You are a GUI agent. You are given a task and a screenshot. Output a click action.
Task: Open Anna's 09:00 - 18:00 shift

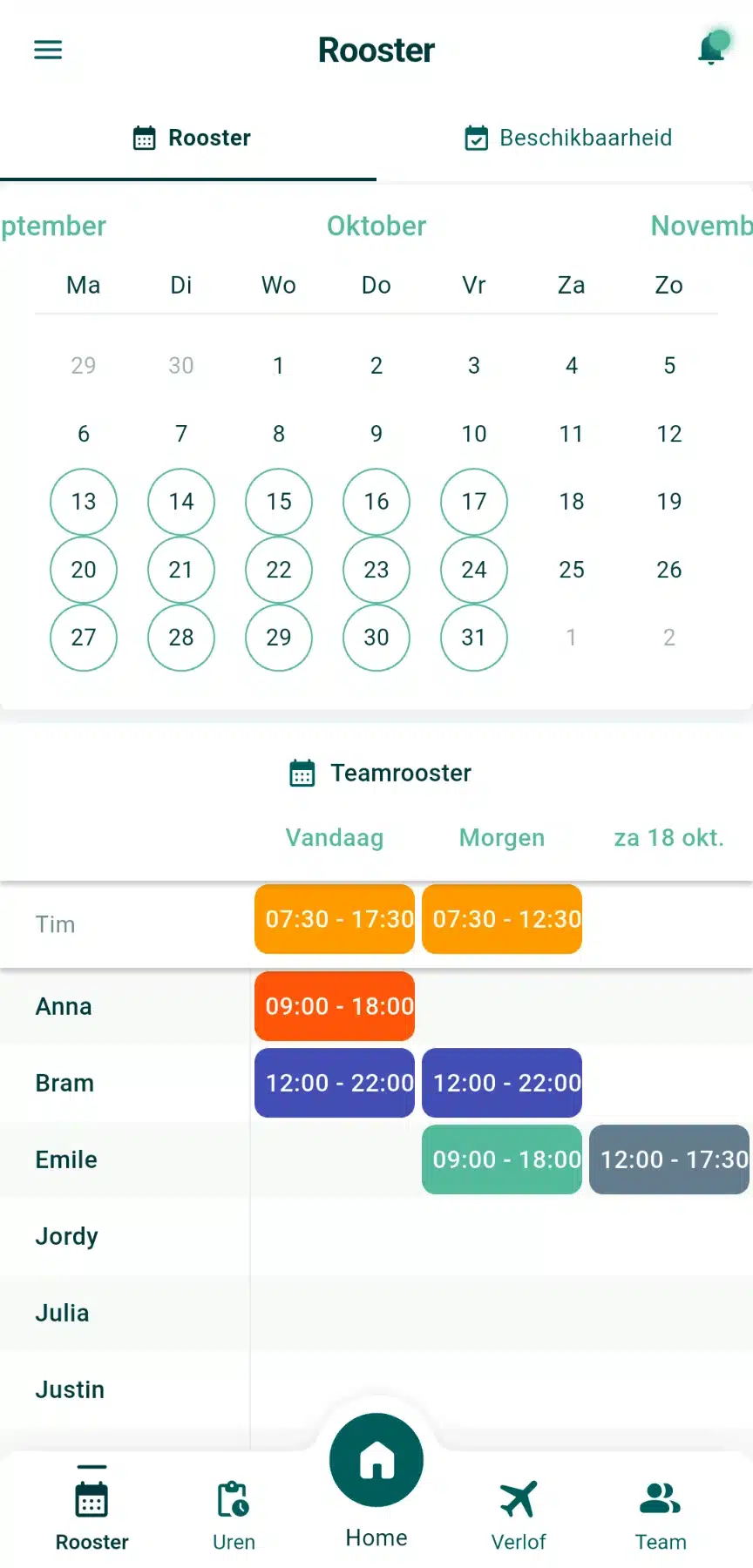tap(335, 1006)
